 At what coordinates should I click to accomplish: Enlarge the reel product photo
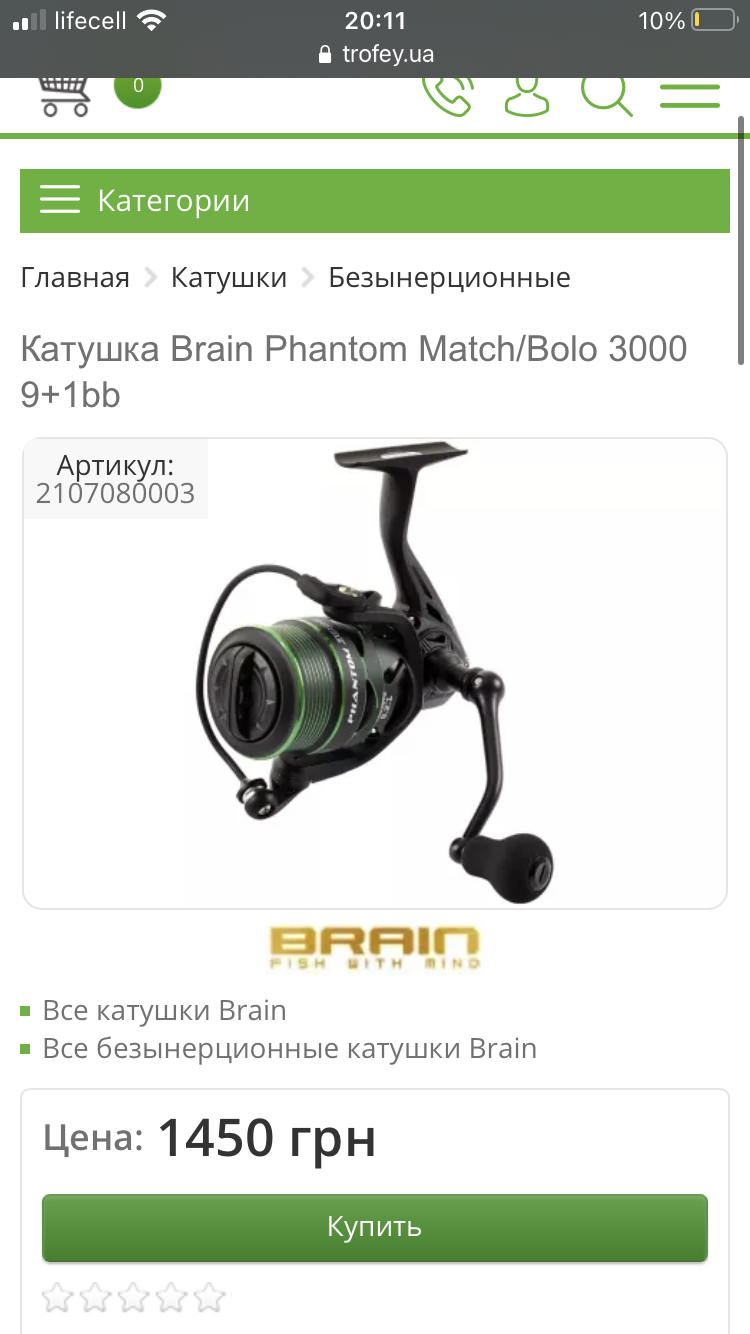pyautogui.click(x=375, y=673)
